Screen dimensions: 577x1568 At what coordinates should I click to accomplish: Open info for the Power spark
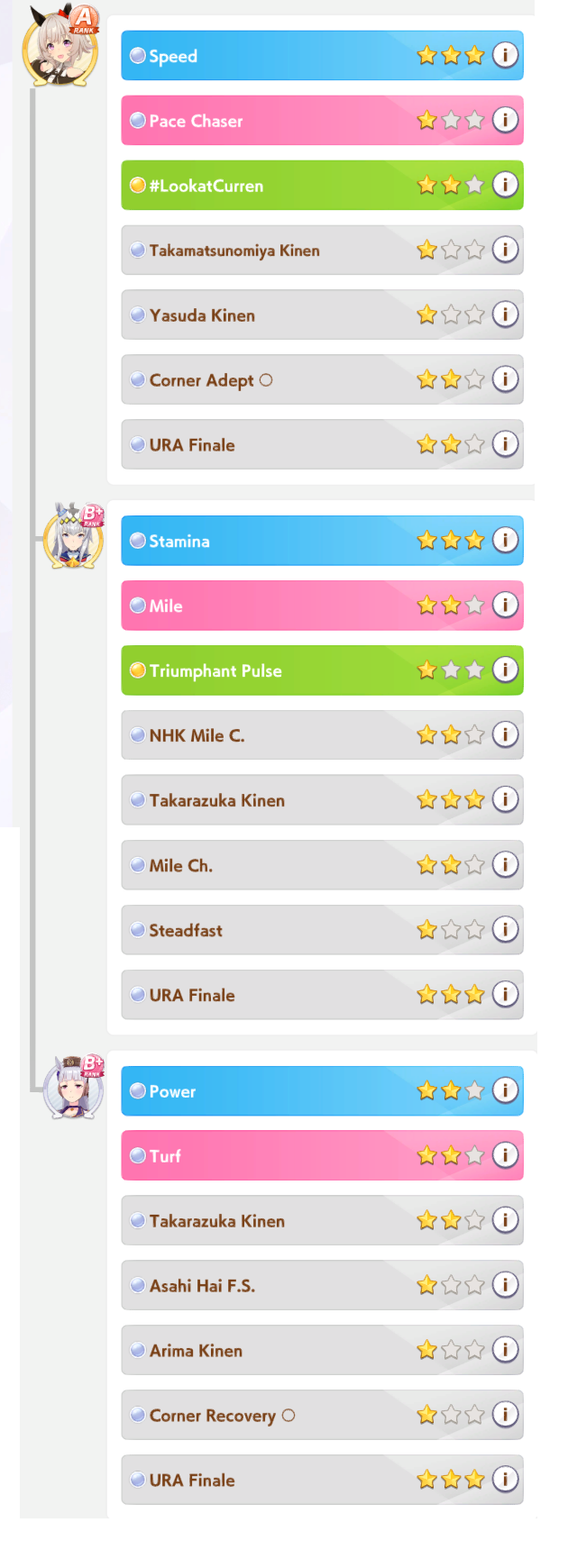tap(506, 1090)
